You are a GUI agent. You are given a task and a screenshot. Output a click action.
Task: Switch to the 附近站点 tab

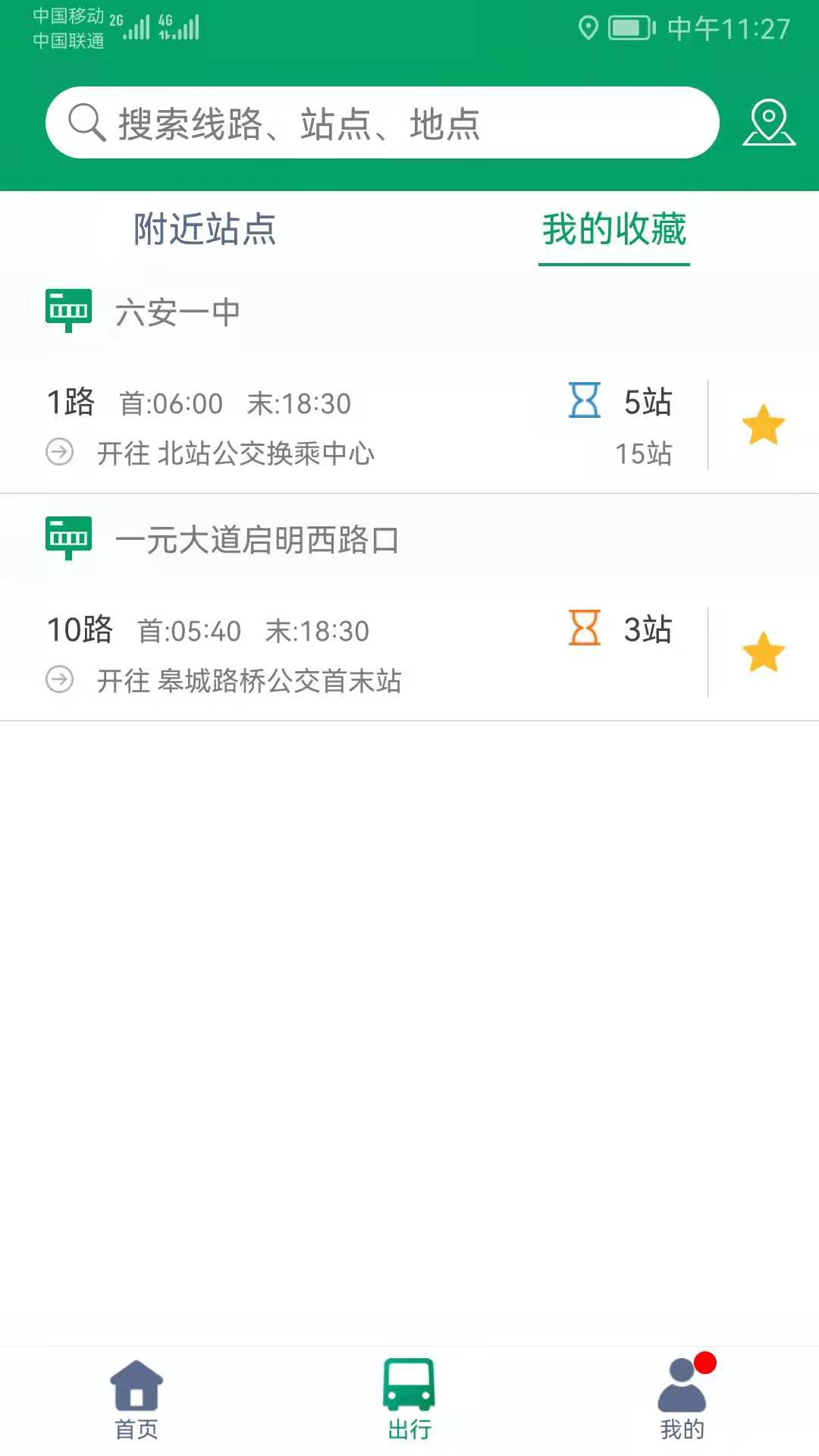[205, 231]
